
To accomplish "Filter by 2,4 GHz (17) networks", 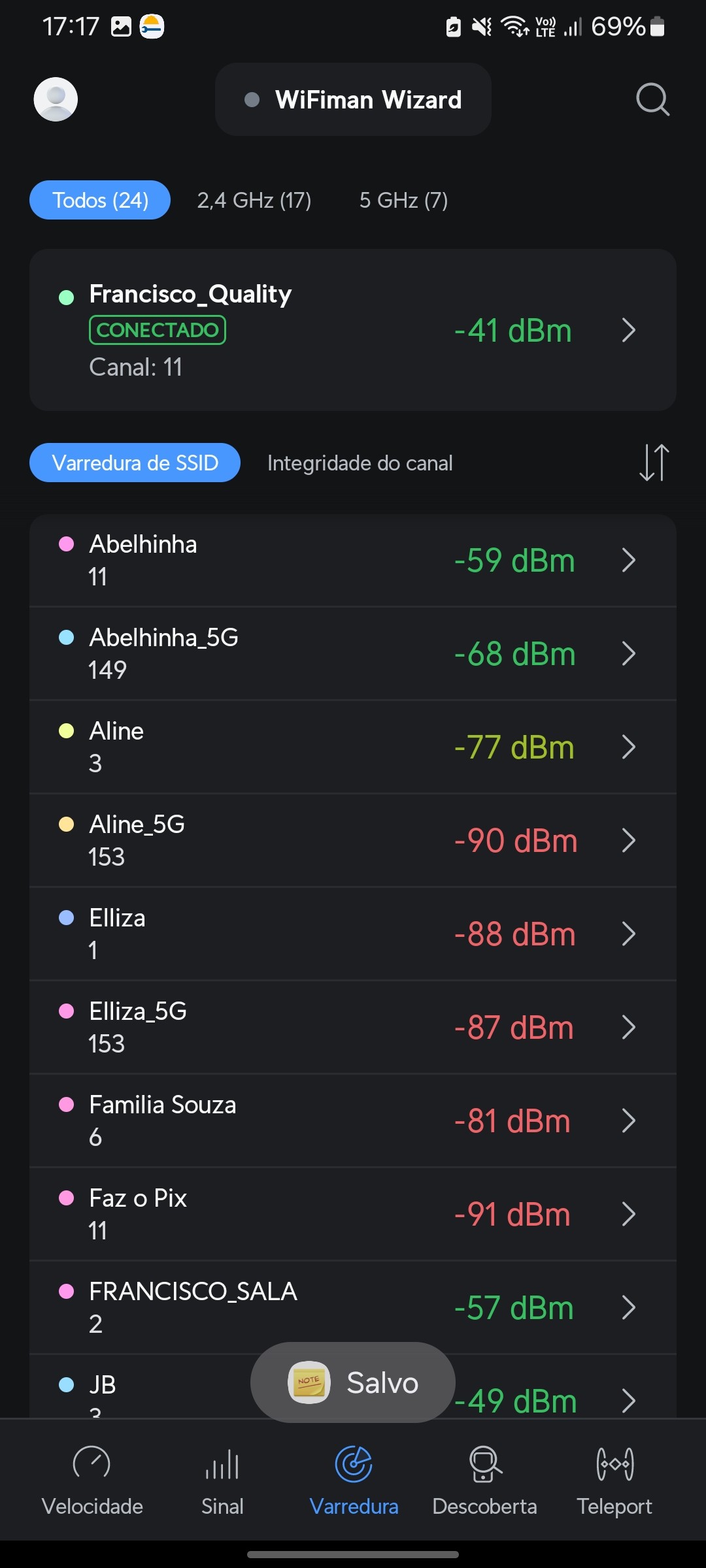I will click(254, 200).
